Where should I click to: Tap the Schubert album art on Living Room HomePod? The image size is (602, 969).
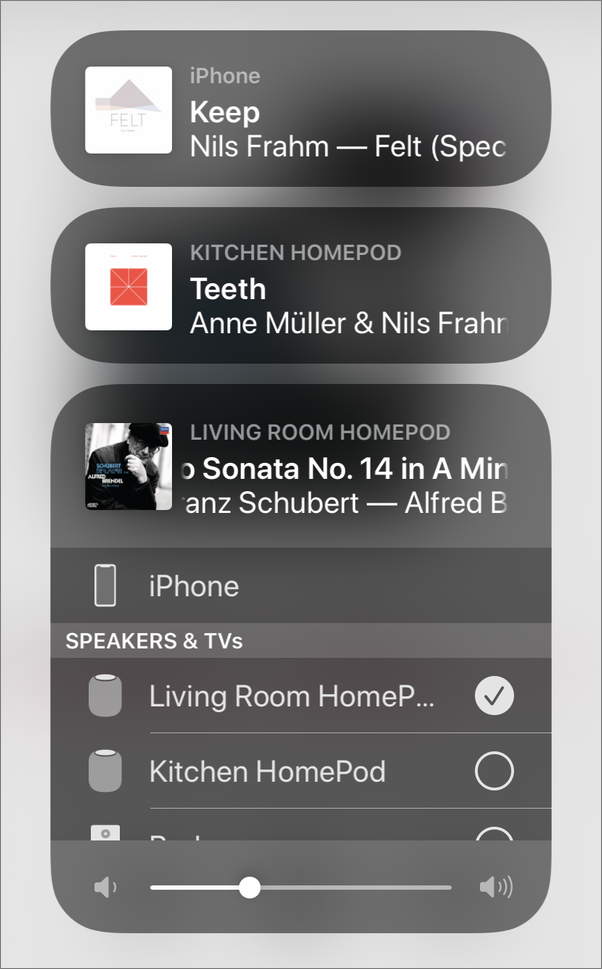[129, 467]
